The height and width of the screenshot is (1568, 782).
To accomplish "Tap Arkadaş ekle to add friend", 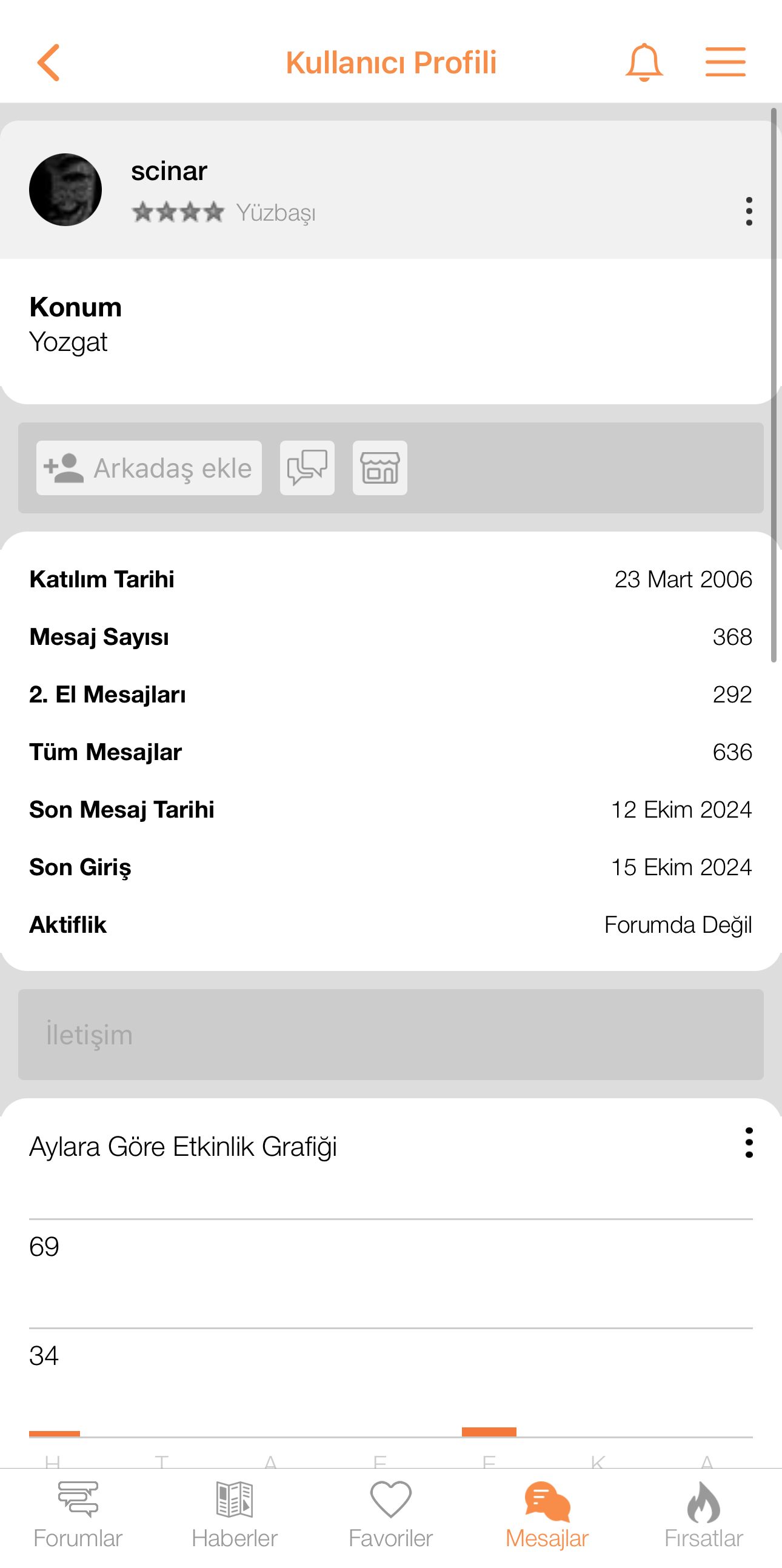I will (x=149, y=468).
